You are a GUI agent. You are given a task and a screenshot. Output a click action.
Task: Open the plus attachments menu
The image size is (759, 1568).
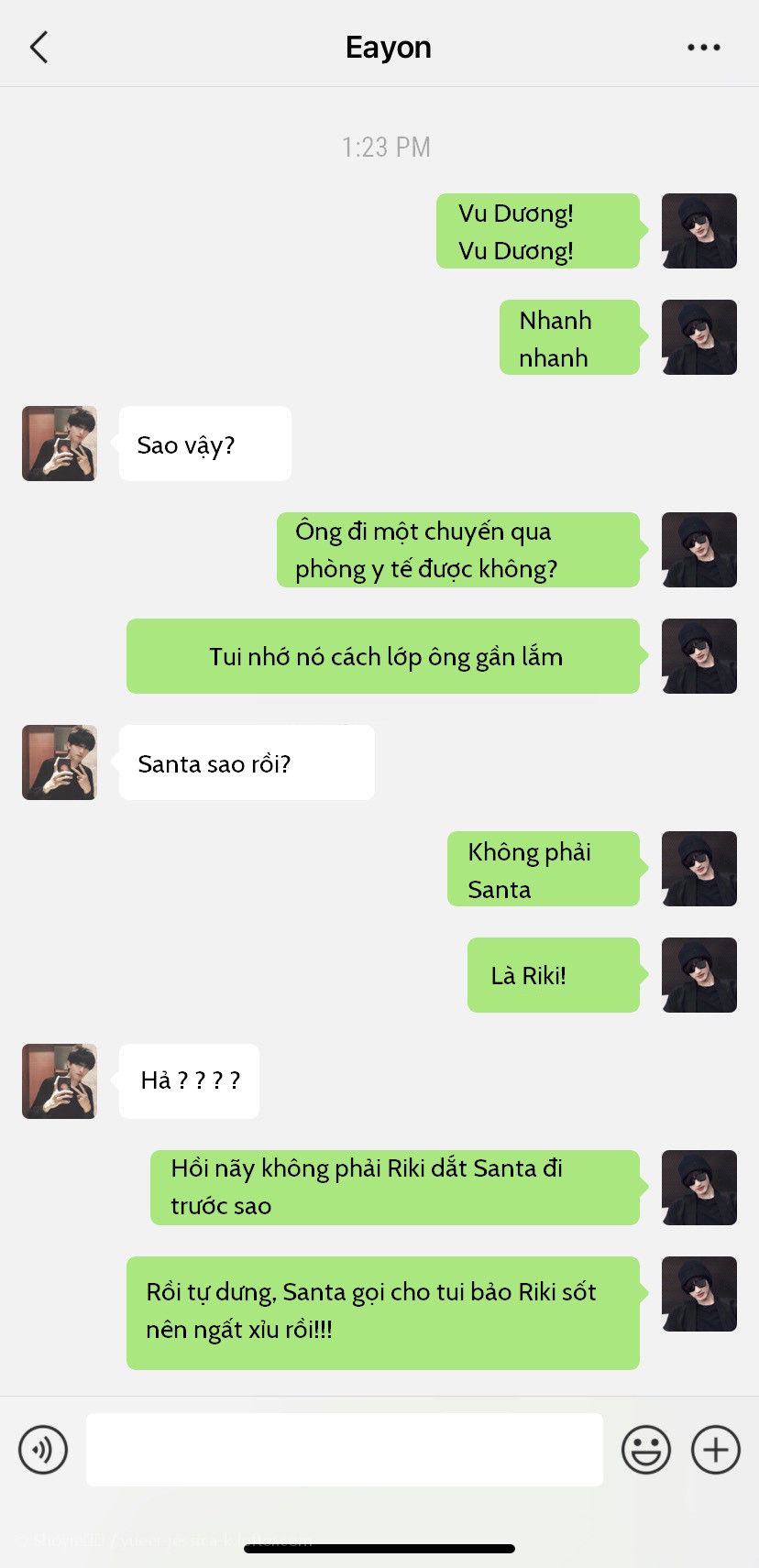click(x=716, y=1450)
